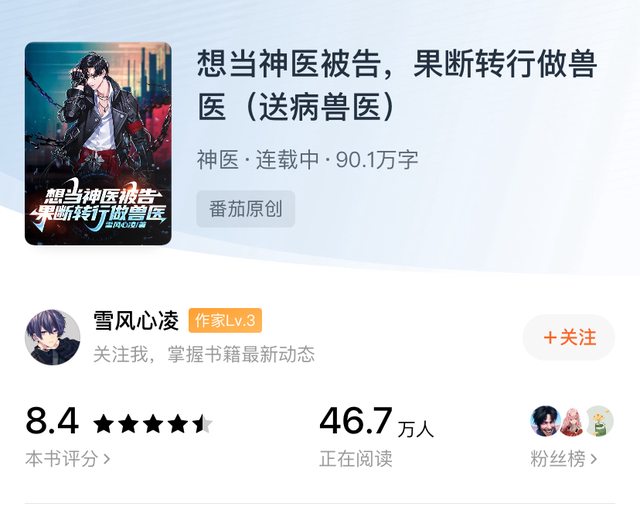Open author 雪风心凌's profile
The width and height of the screenshot is (640, 517).
135,320
